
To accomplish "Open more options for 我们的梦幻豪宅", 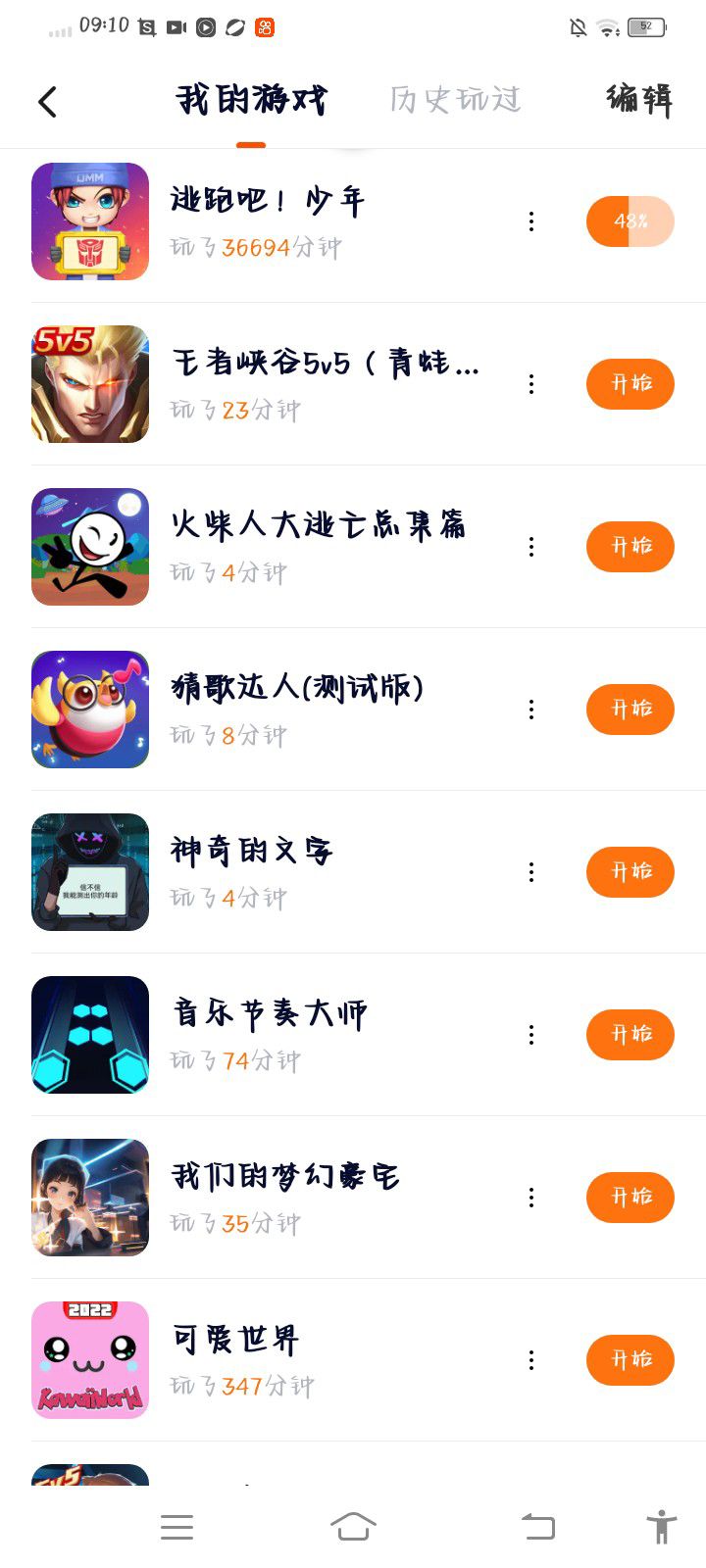I will [x=531, y=1198].
